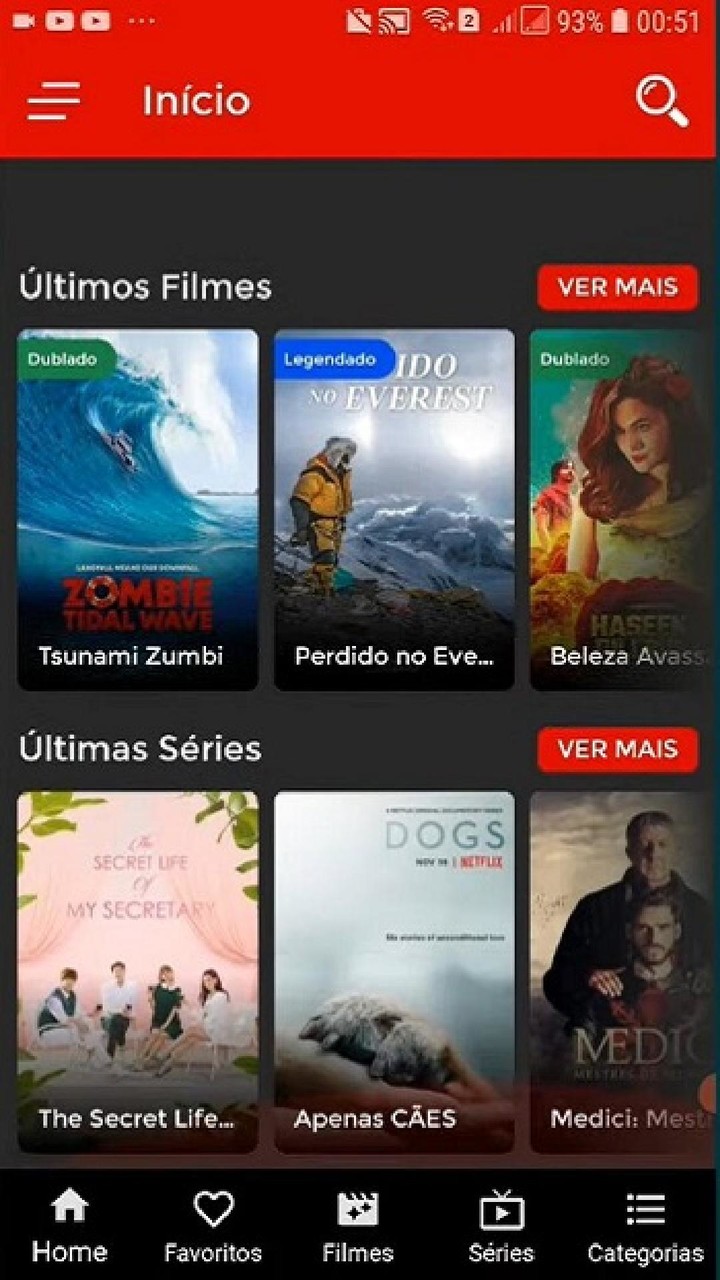This screenshot has width=720, height=1280.
Task: See more of Últimas Séries
Action: click(617, 749)
